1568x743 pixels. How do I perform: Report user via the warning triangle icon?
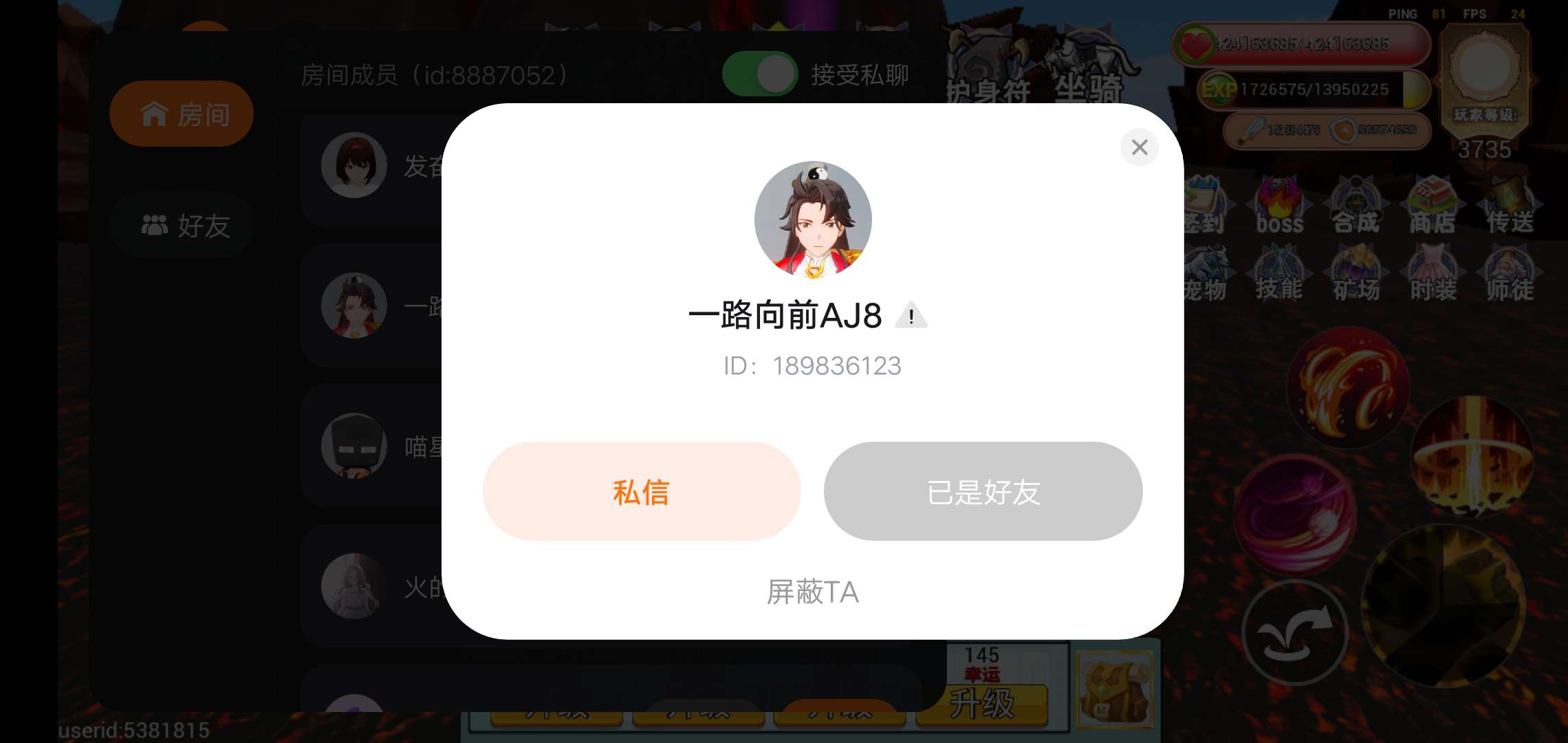click(911, 316)
